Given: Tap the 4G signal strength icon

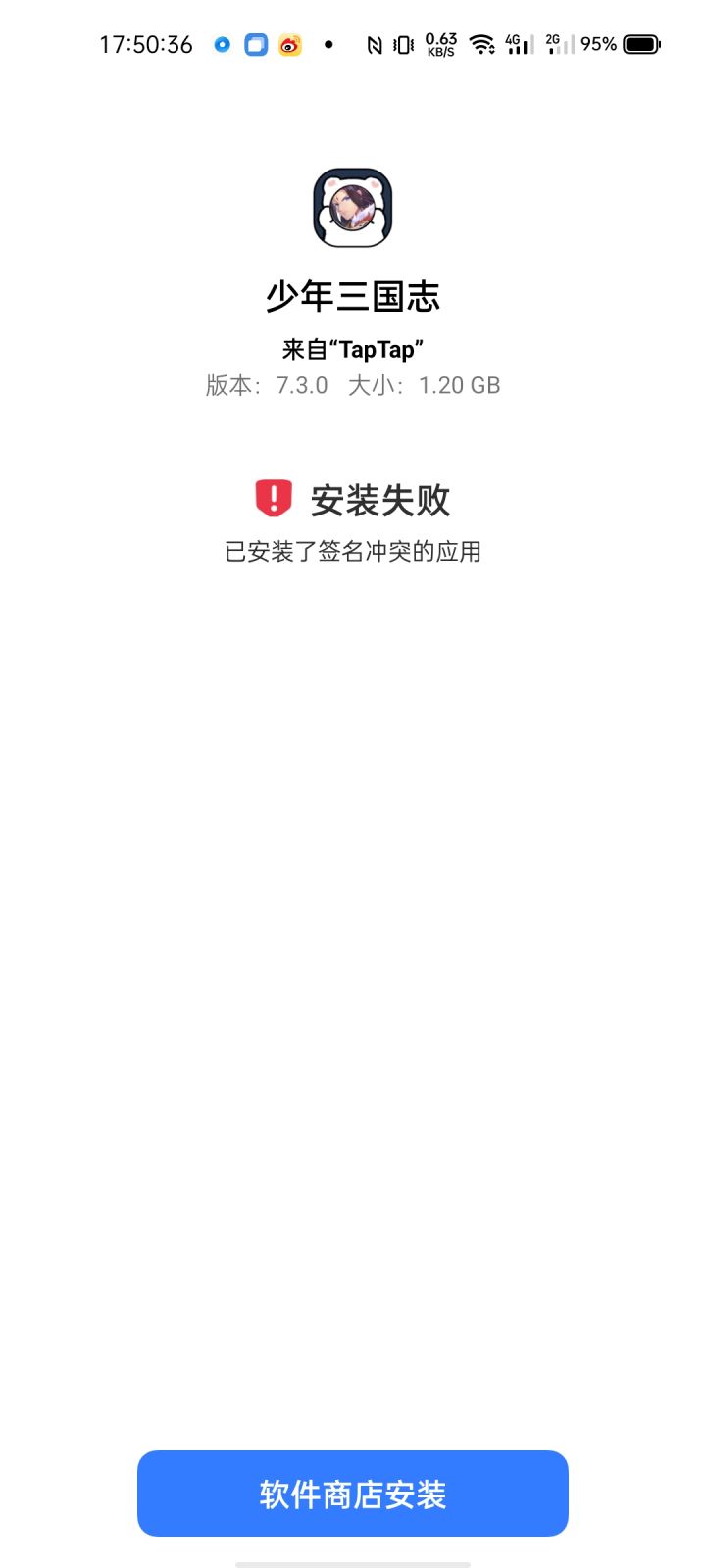Looking at the screenshot, I should [517, 44].
